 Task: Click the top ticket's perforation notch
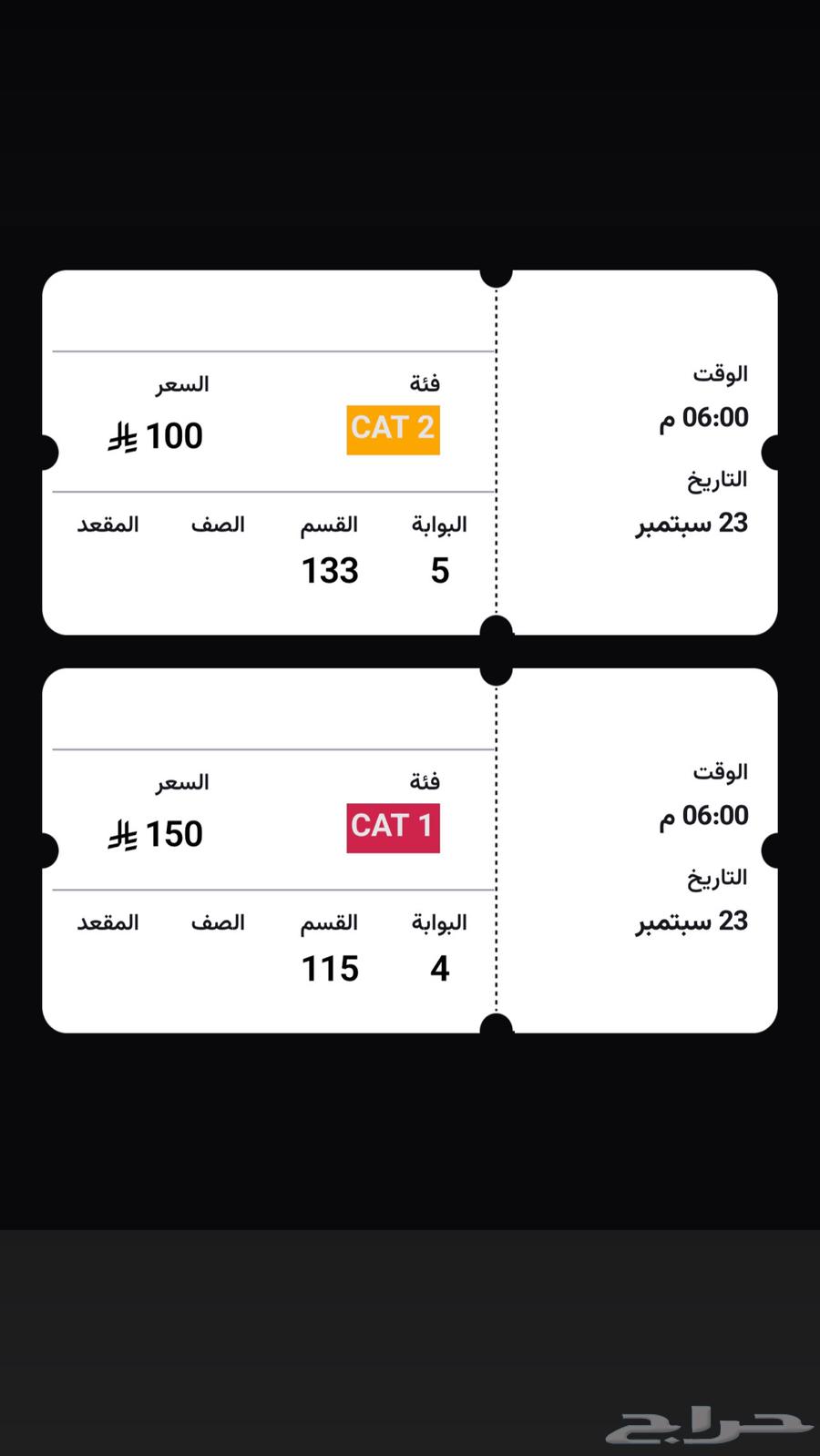click(x=497, y=276)
